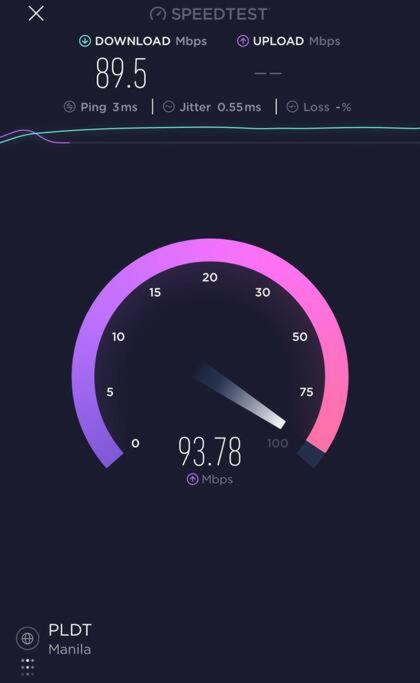Close the running speed test
The height and width of the screenshot is (683, 420).
tap(36, 14)
